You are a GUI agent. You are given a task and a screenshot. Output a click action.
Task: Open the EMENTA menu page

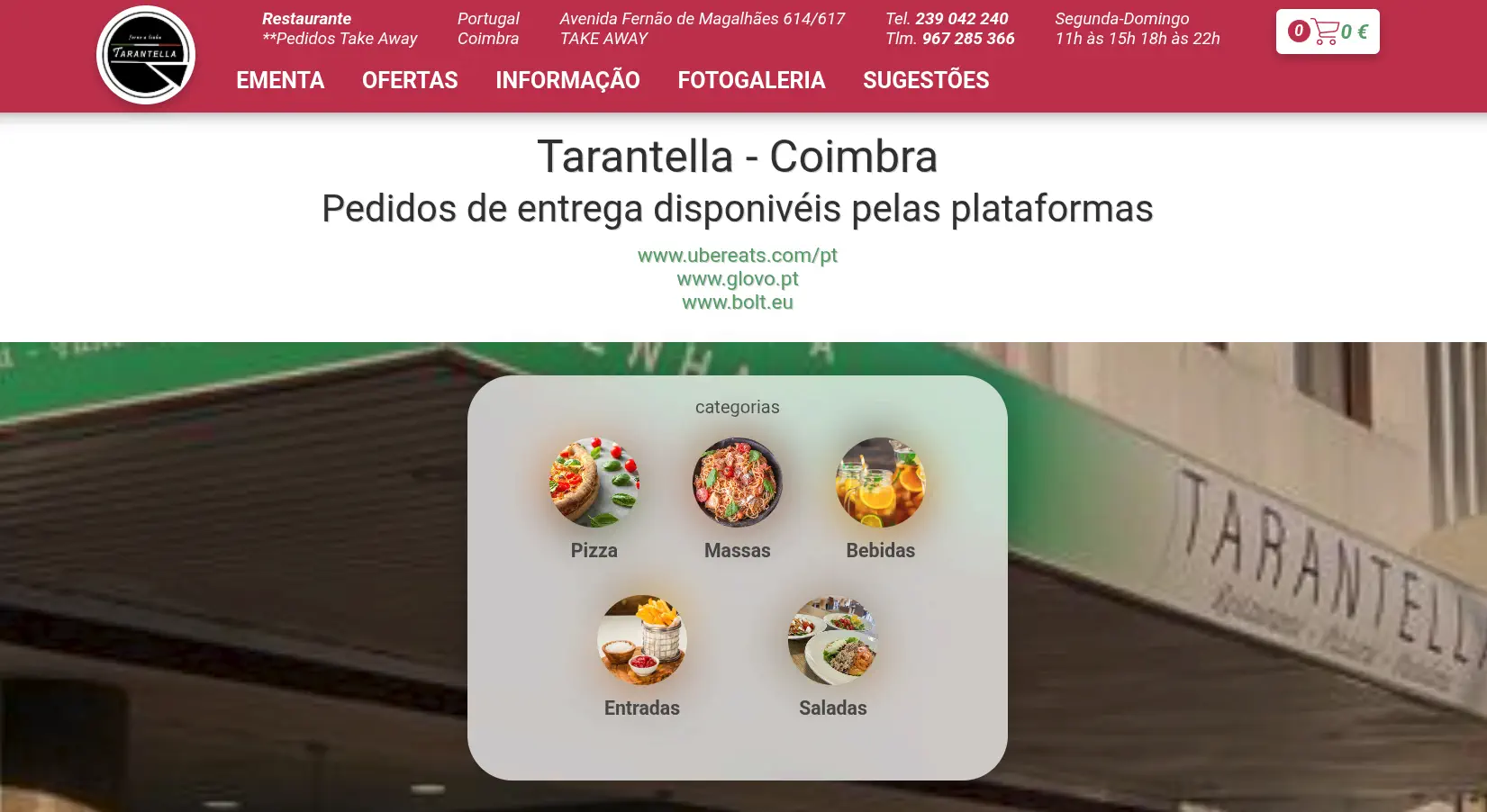(x=280, y=80)
